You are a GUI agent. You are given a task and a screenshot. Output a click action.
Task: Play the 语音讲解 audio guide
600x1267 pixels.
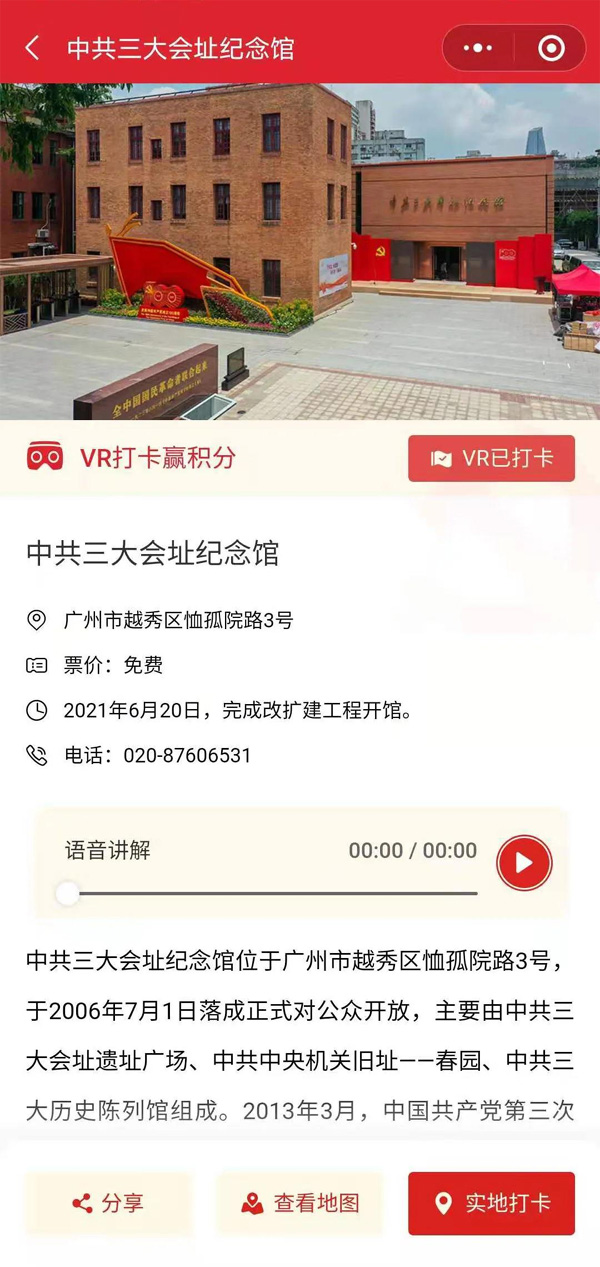[x=524, y=862]
